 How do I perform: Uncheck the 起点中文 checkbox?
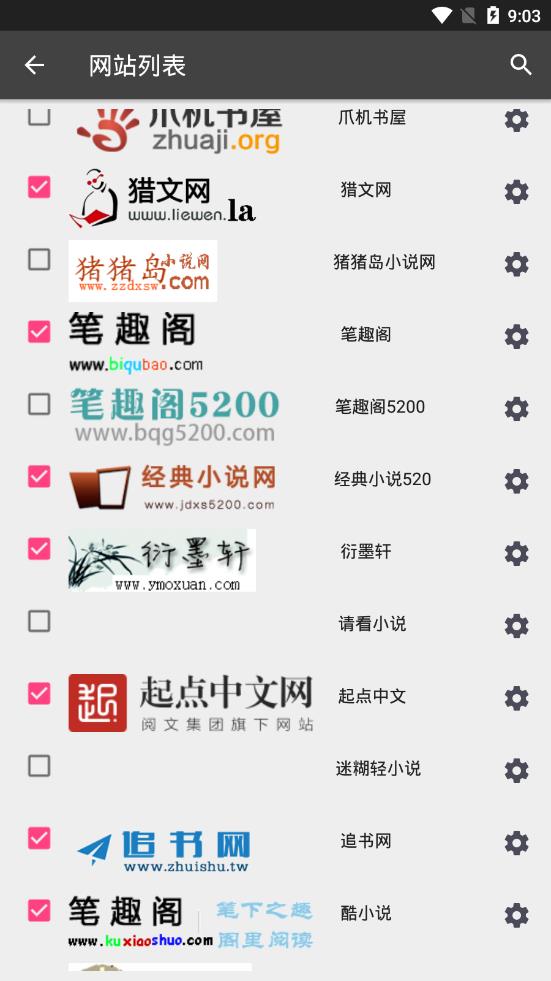[x=39, y=694]
